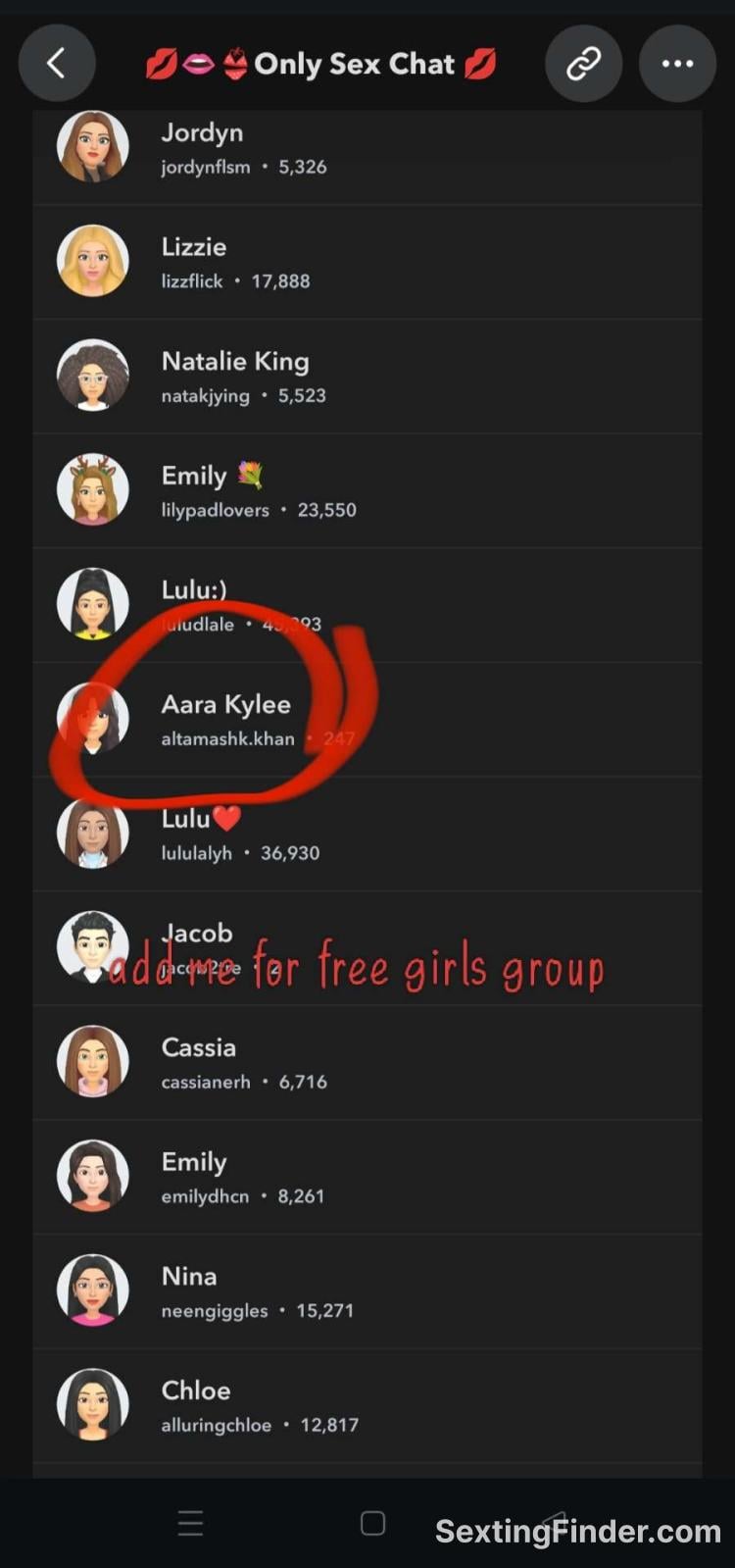Image resolution: width=735 pixels, height=1568 pixels.
Task: Open the system recent apps button
Action: 190,1523
